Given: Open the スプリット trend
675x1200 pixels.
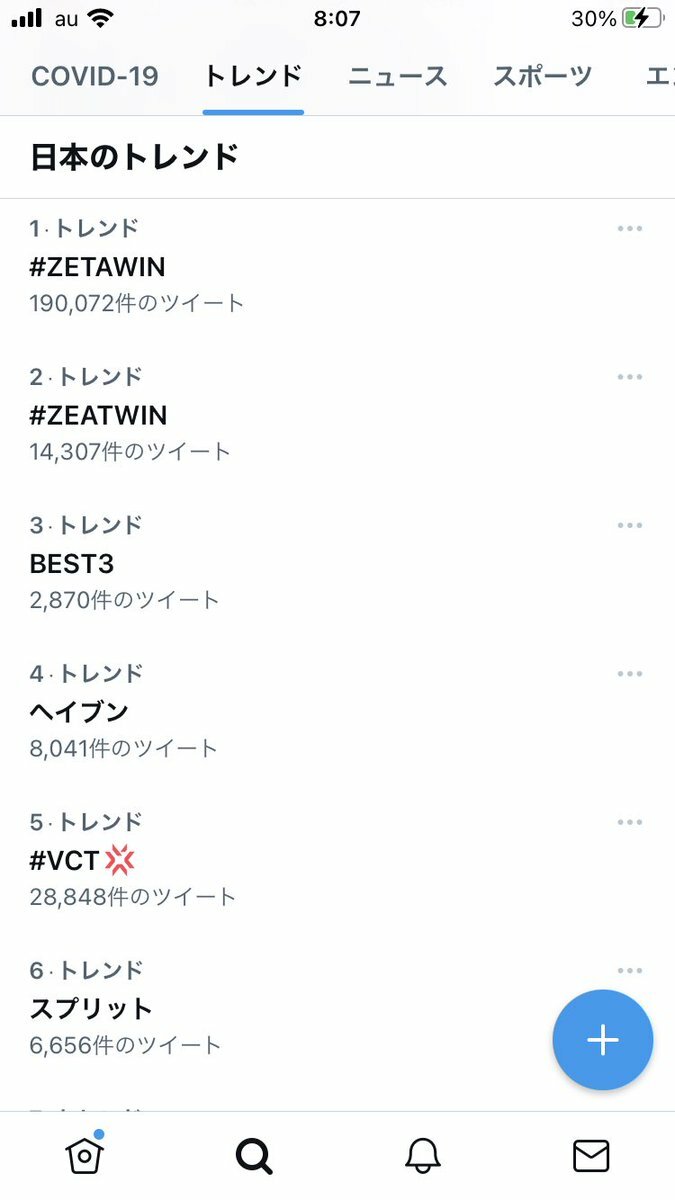Looking at the screenshot, I should (x=90, y=1008).
